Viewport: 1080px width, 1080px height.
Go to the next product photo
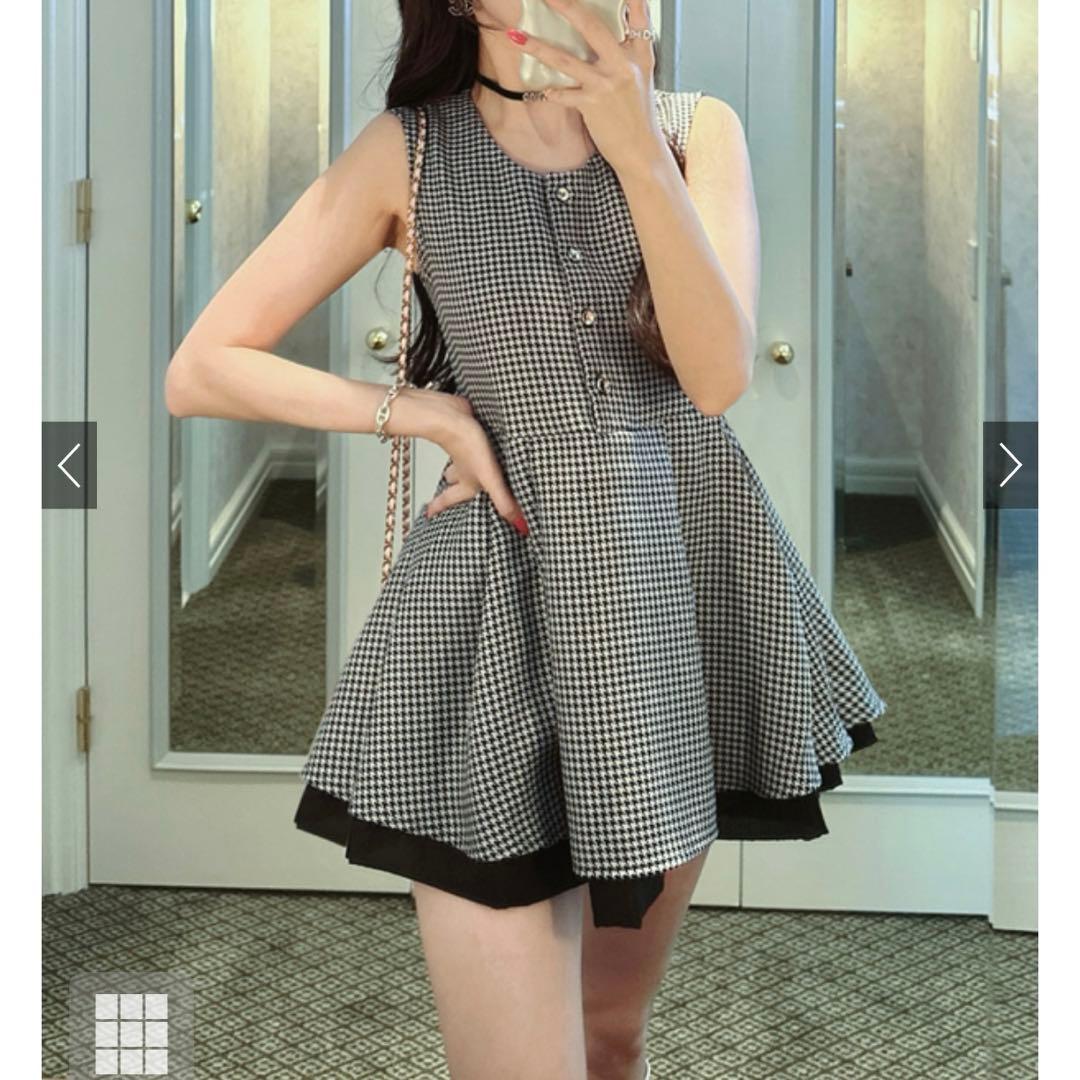1010,465
